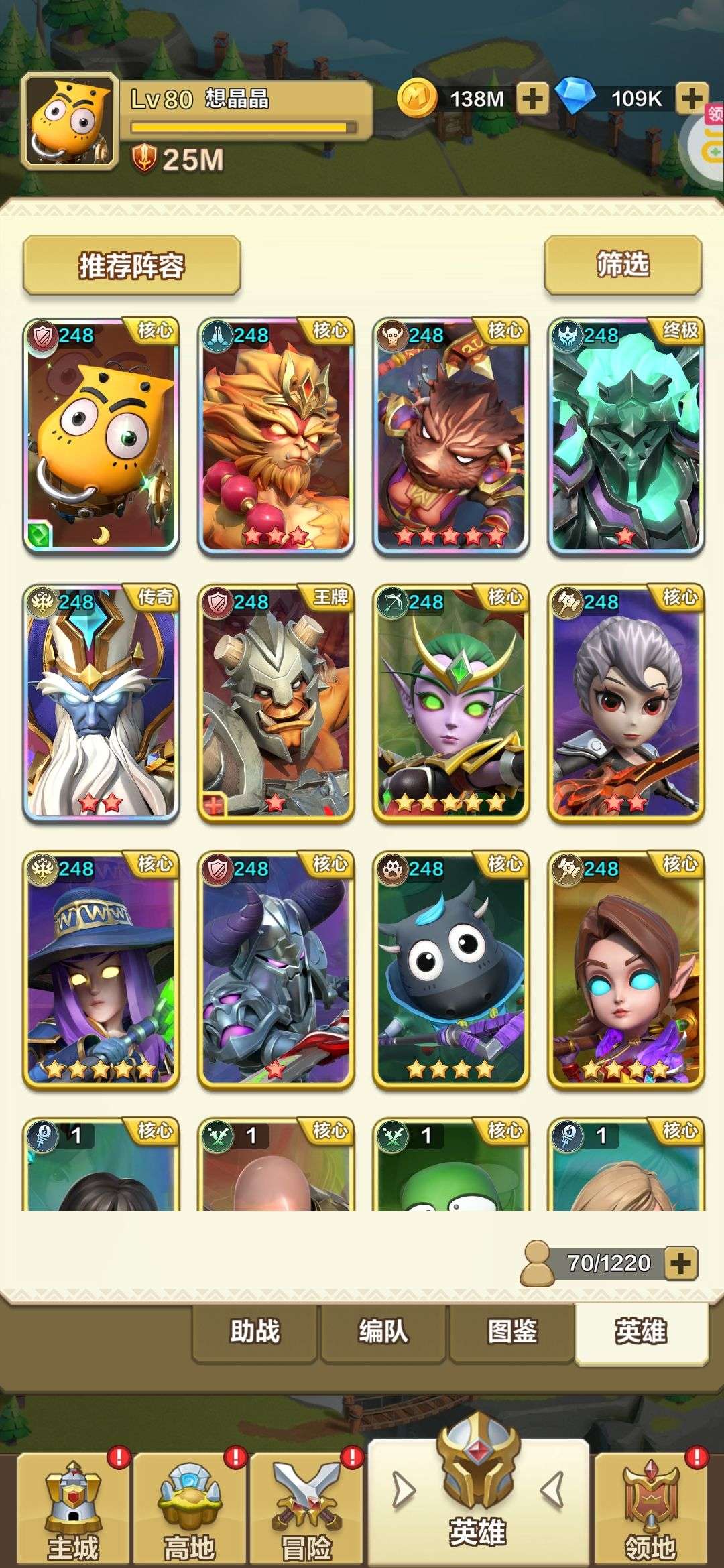724x1568 pixels.
Task: Add gold coins with the plus icon
Action: [x=532, y=99]
